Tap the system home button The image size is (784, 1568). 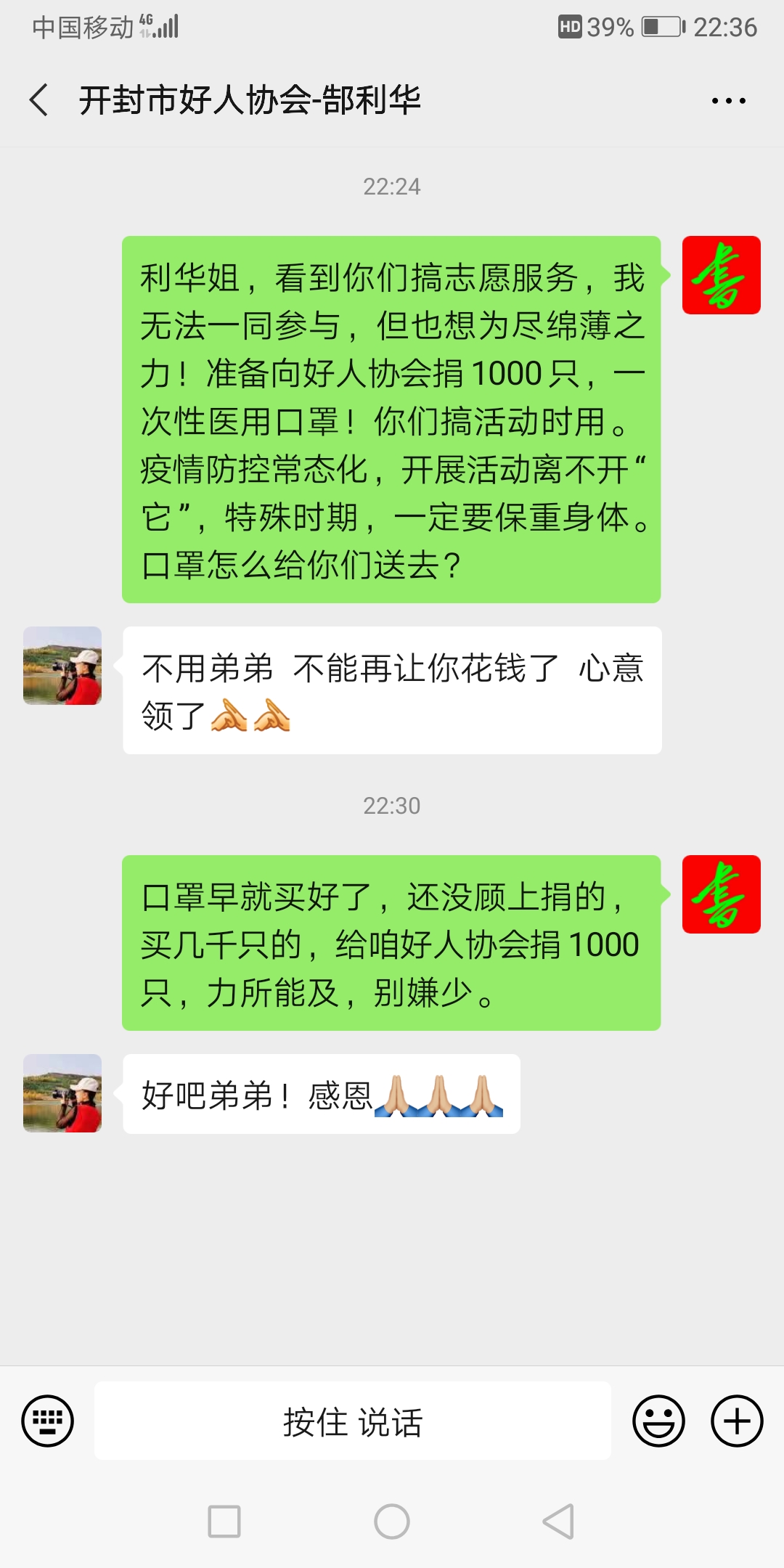pos(392,1522)
